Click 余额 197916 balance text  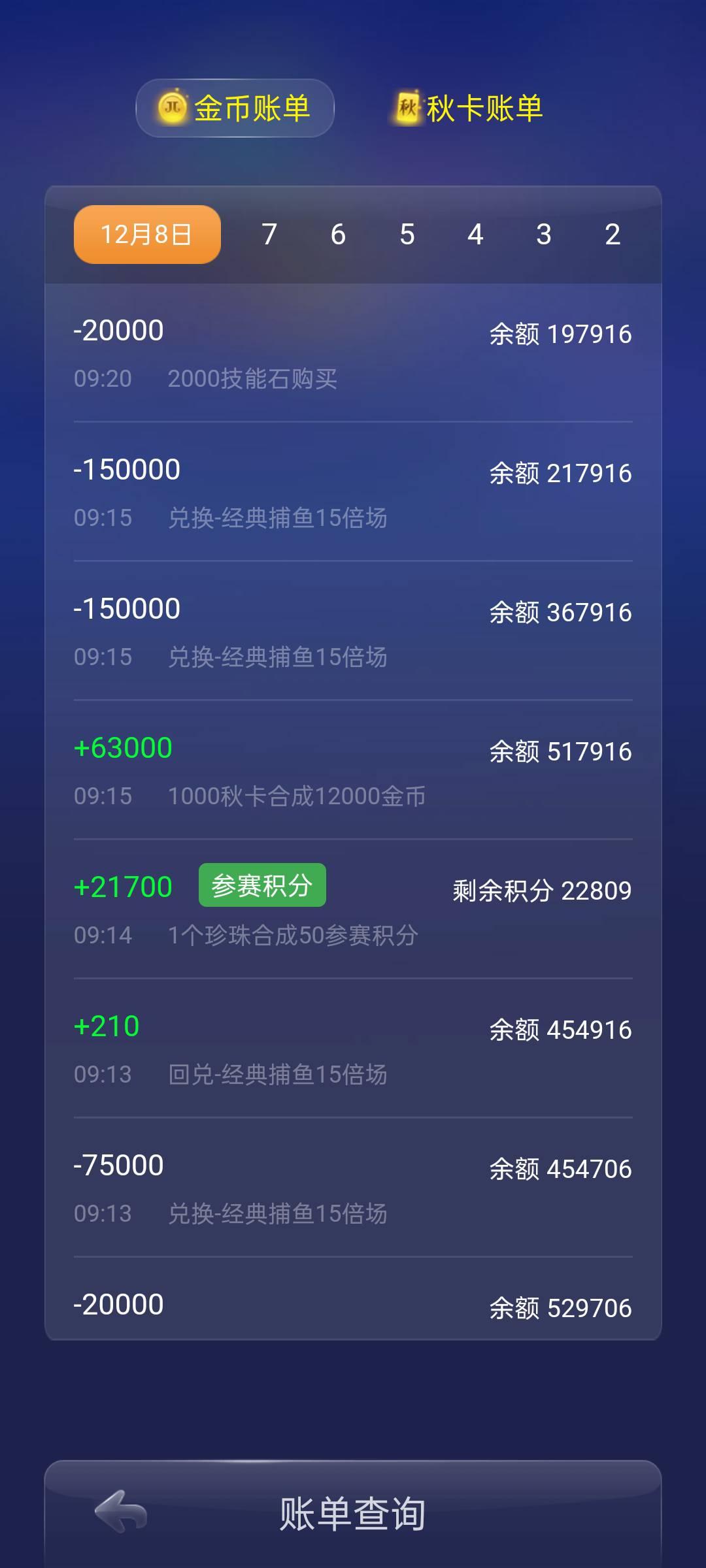click(x=560, y=334)
